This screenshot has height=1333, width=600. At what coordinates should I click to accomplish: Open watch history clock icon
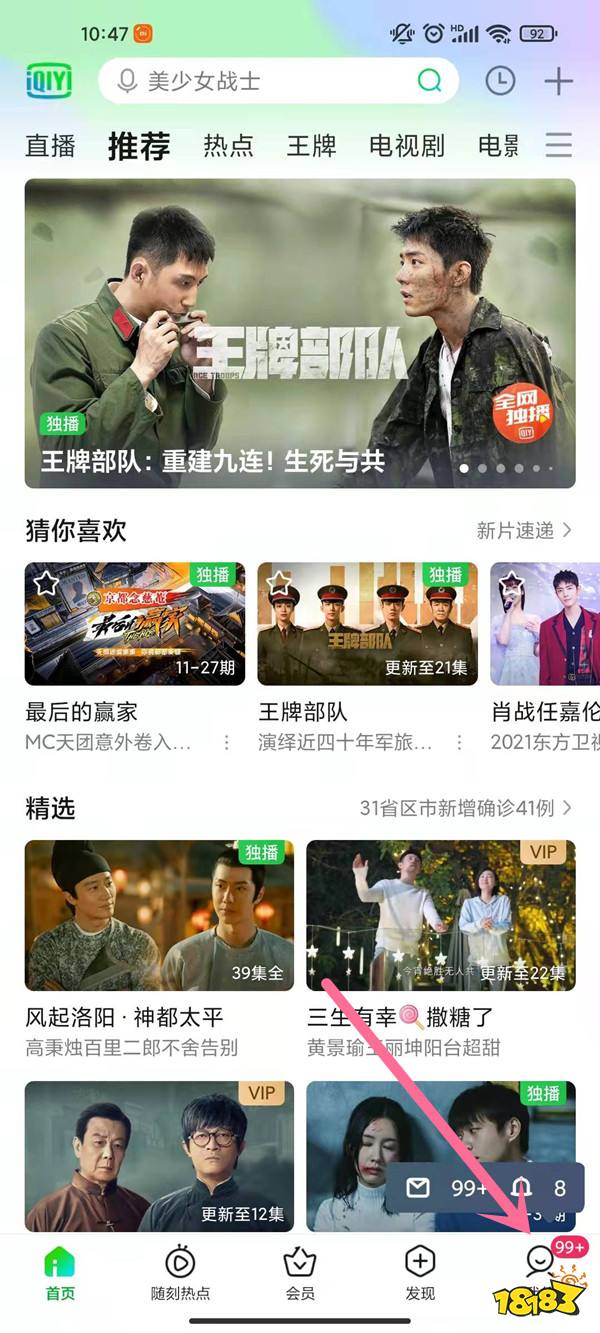pos(500,81)
